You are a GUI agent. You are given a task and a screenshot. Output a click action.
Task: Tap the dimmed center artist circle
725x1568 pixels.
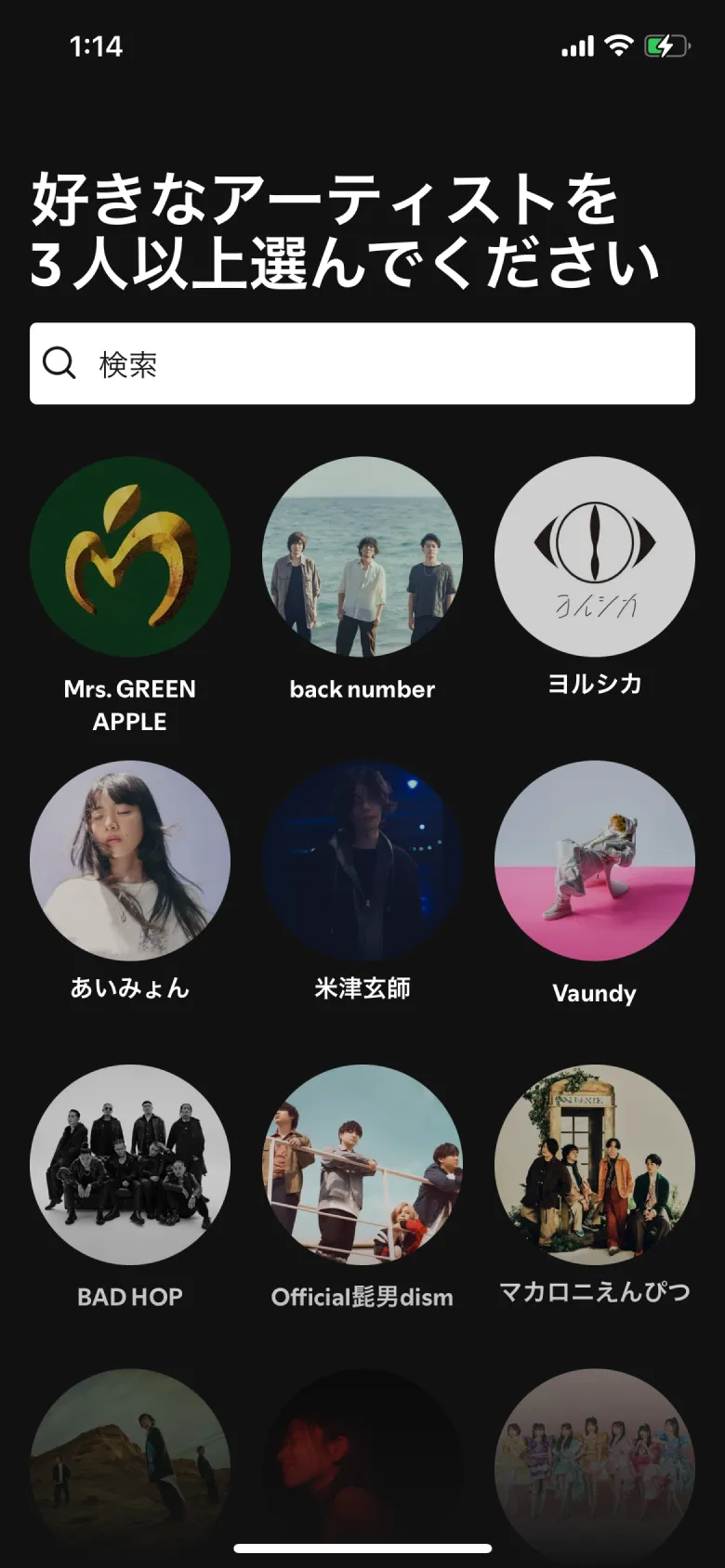(x=362, y=1468)
